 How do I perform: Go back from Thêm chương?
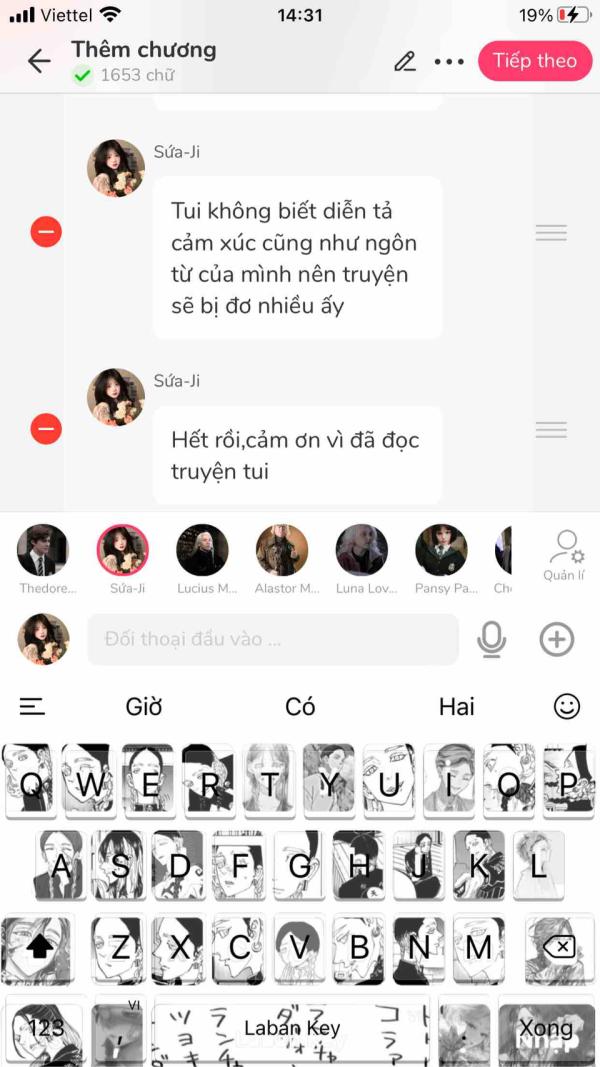(39, 61)
